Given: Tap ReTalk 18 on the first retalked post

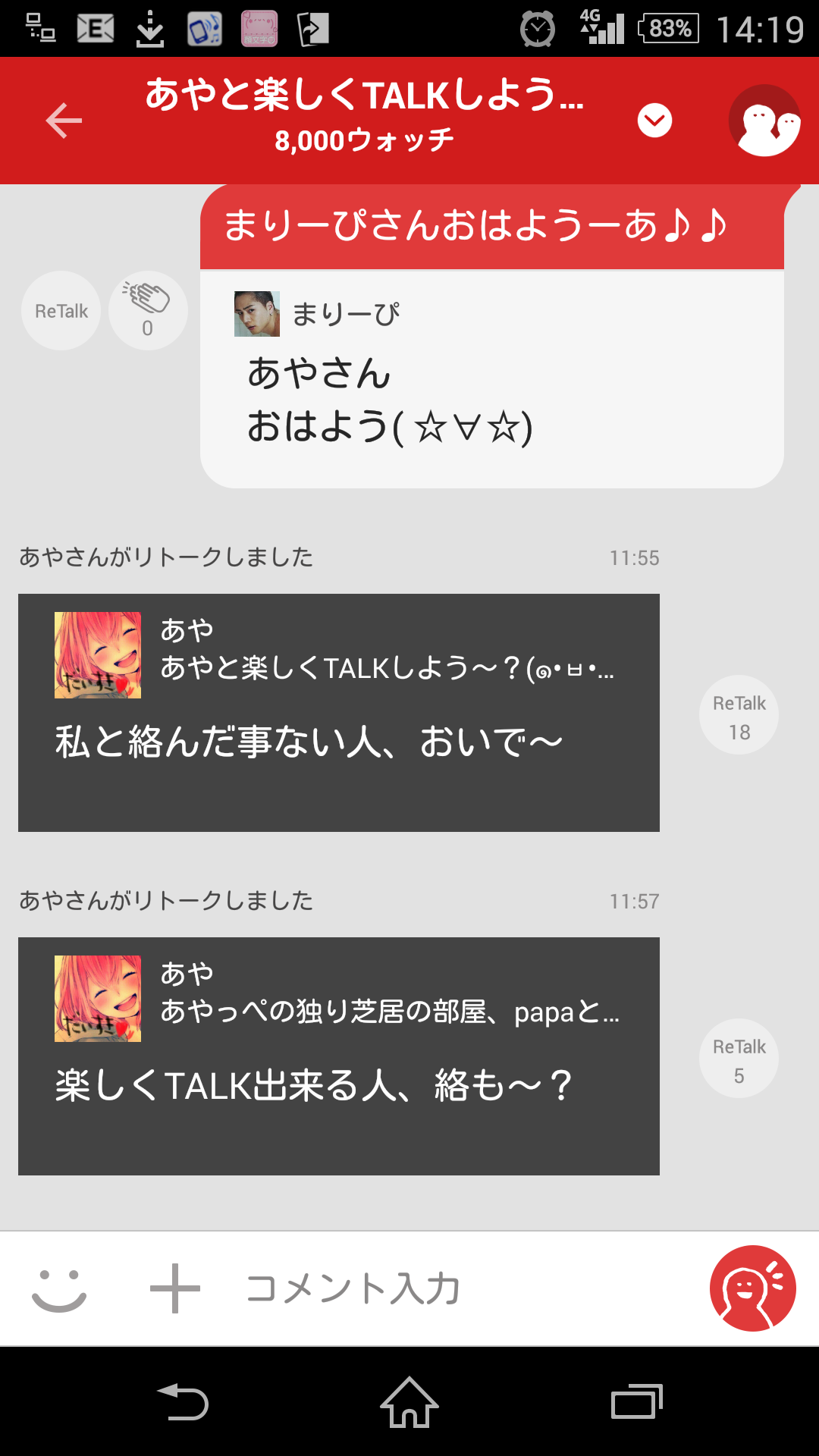Looking at the screenshot, I should tap(738, 714).
